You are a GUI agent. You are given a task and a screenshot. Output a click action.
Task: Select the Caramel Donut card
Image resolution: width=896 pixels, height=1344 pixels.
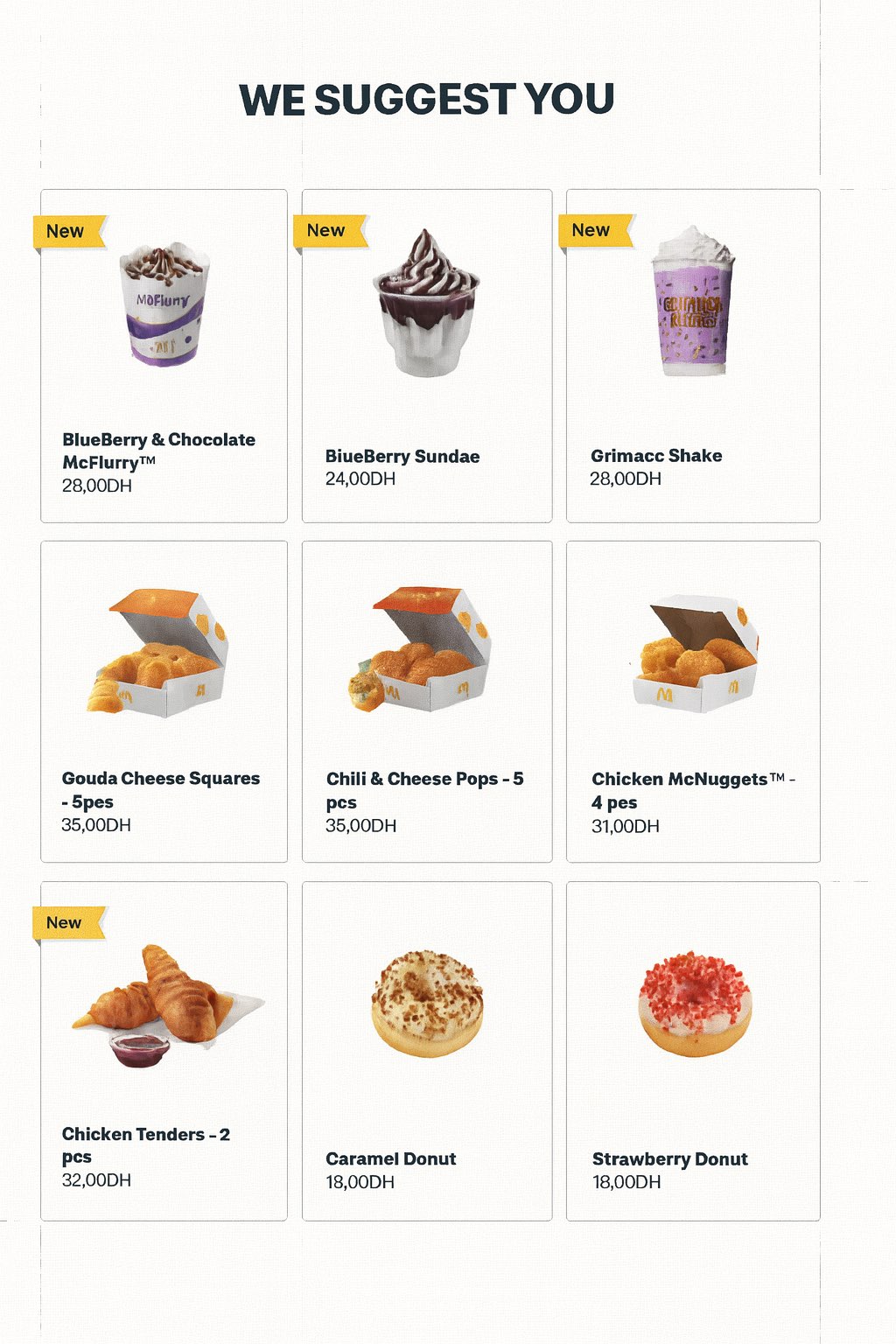point(427,1050)
